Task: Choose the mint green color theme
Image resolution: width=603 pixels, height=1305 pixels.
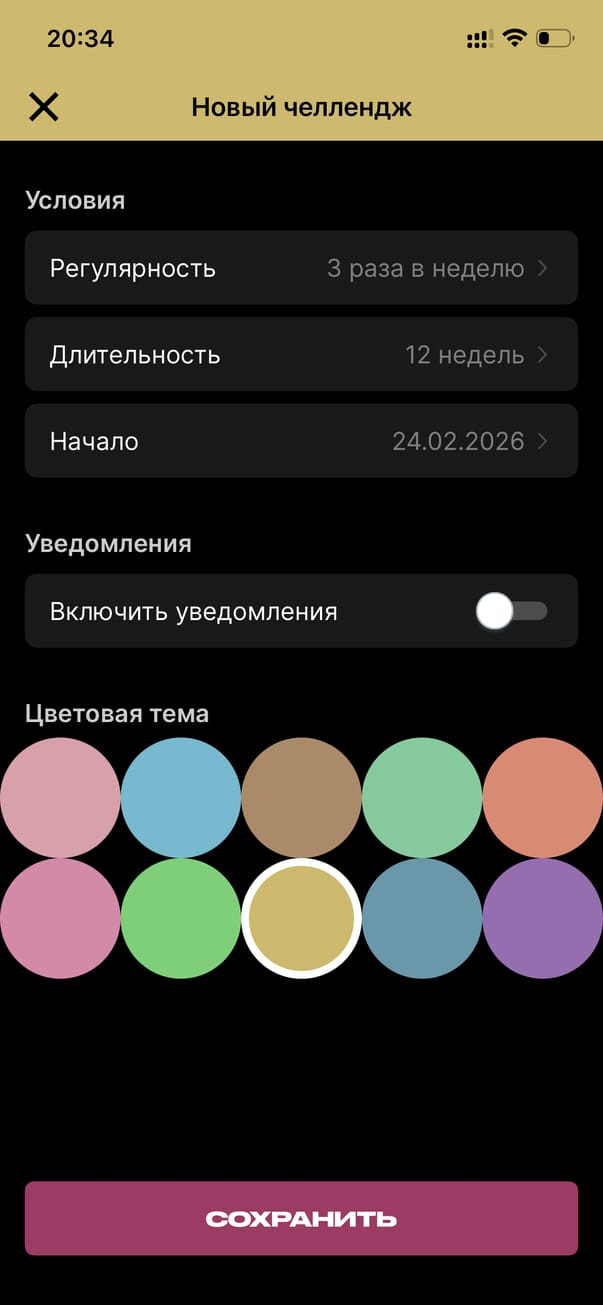Action: point(422,798)
